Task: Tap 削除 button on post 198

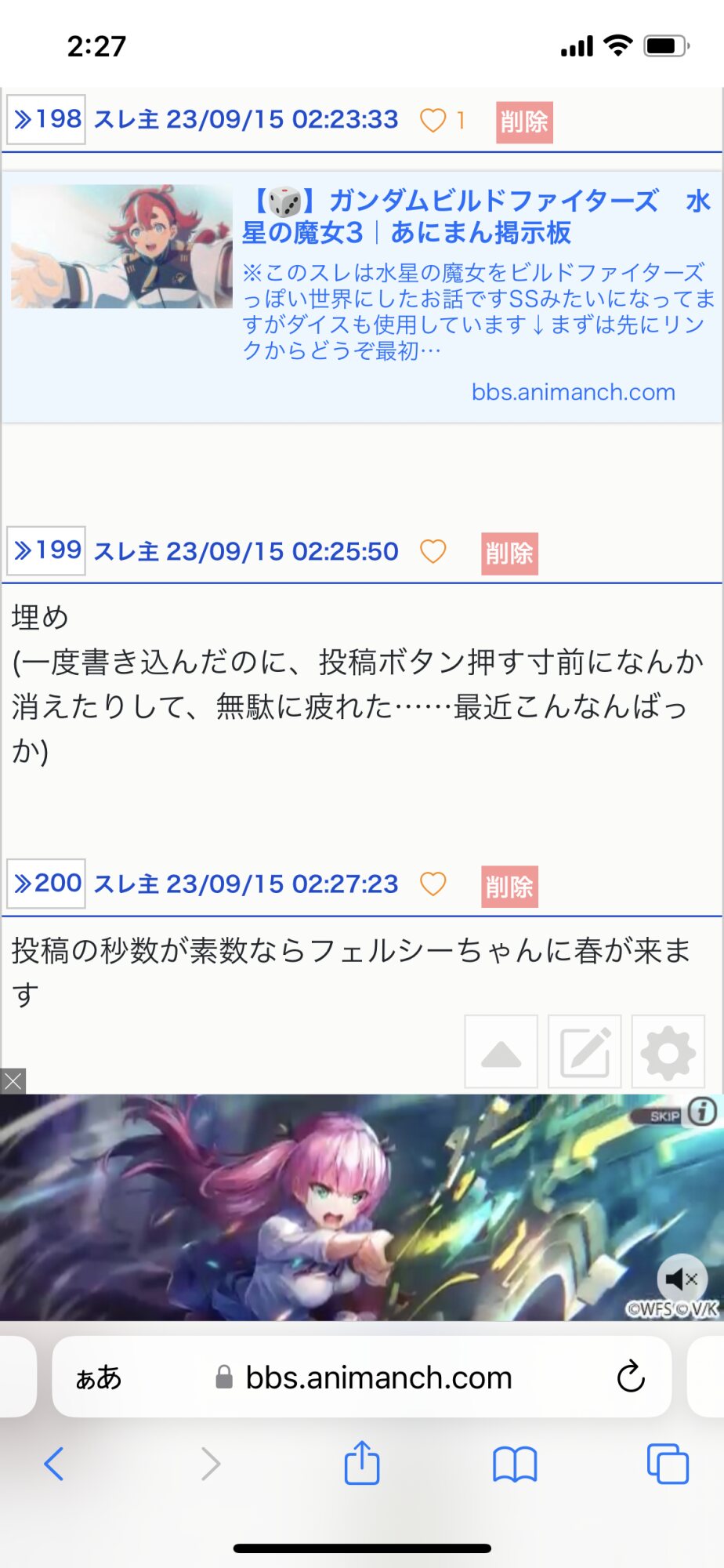Action: pyautogui.click(x=524, y=122)
